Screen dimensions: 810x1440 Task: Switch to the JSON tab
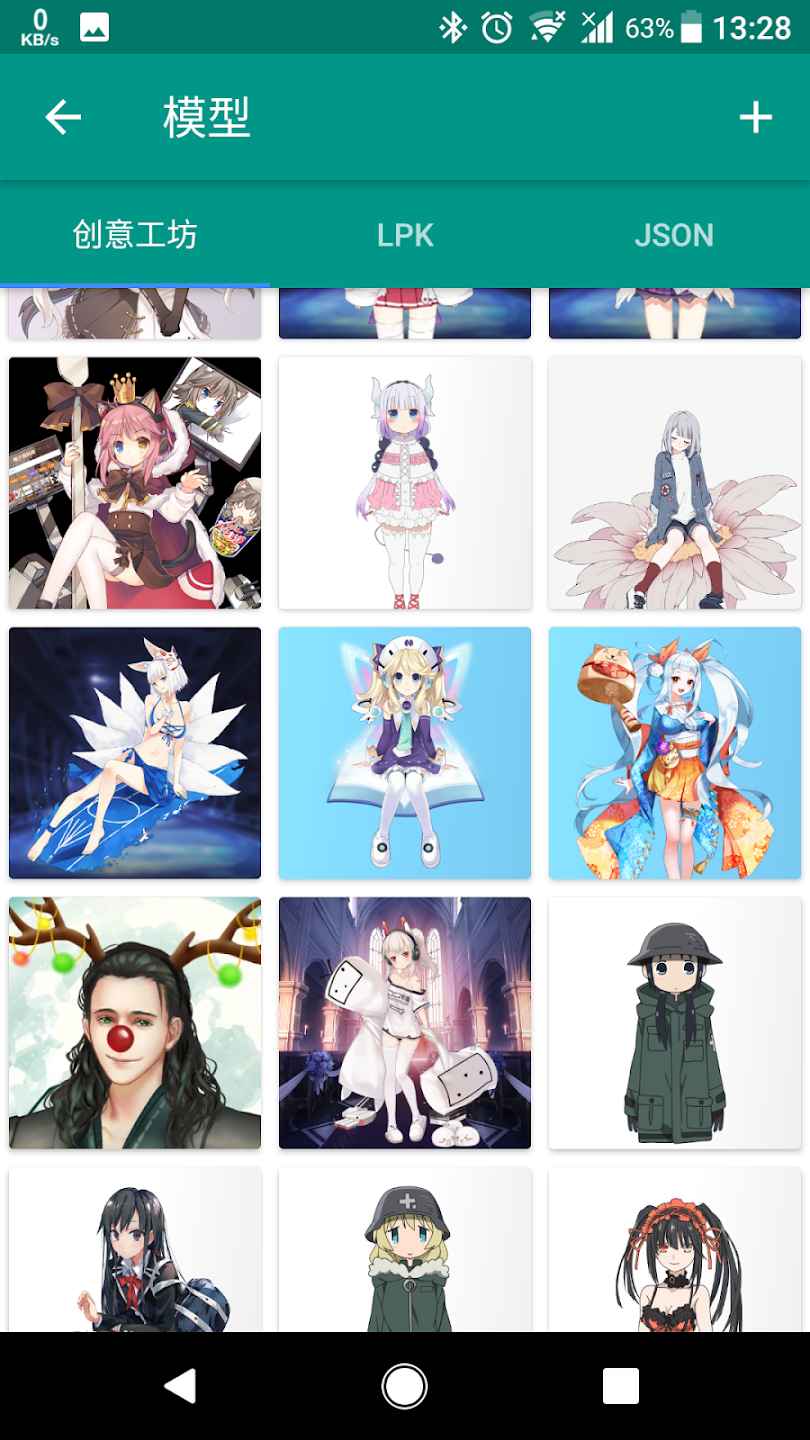coord(674,236)
